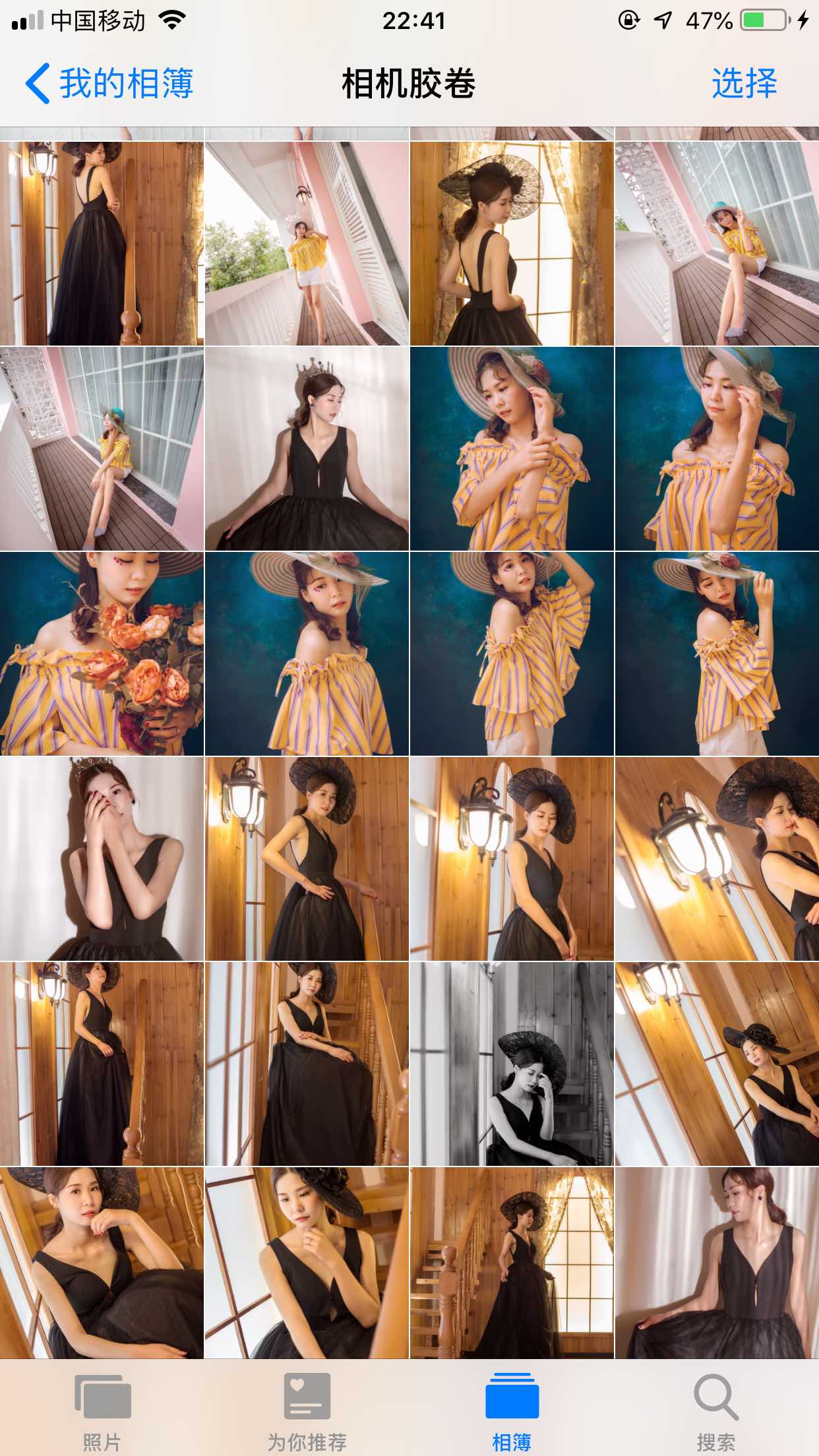Open the 搜索 tab

pyautogui.click(x=716, y=1405)
